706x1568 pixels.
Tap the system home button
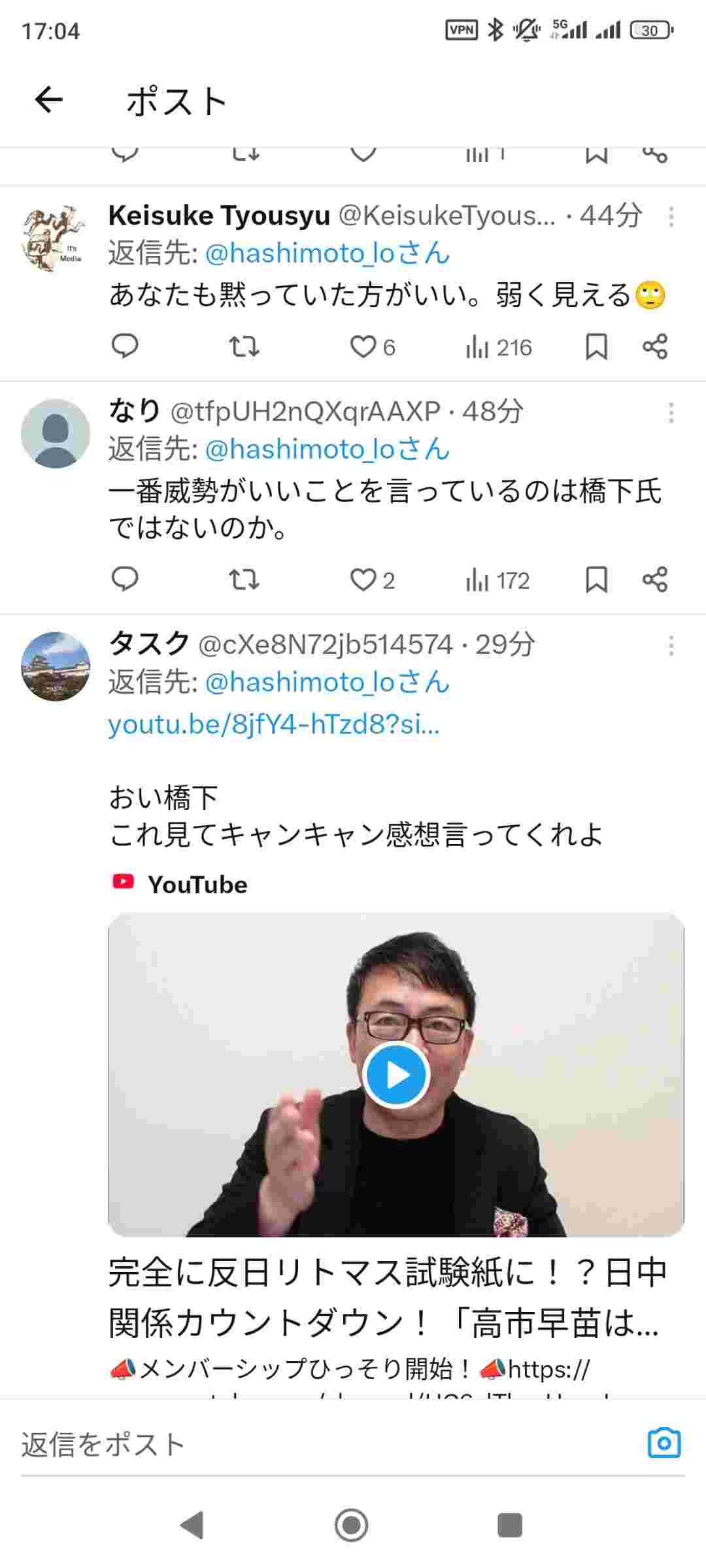coord(352,1526)
